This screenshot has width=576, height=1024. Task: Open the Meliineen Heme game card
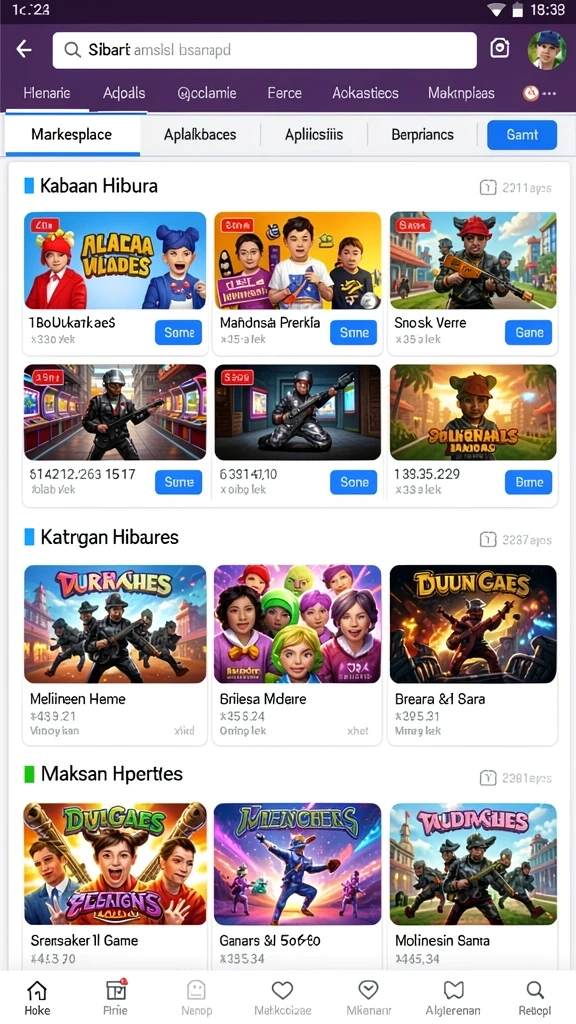[x=115, y=655]
